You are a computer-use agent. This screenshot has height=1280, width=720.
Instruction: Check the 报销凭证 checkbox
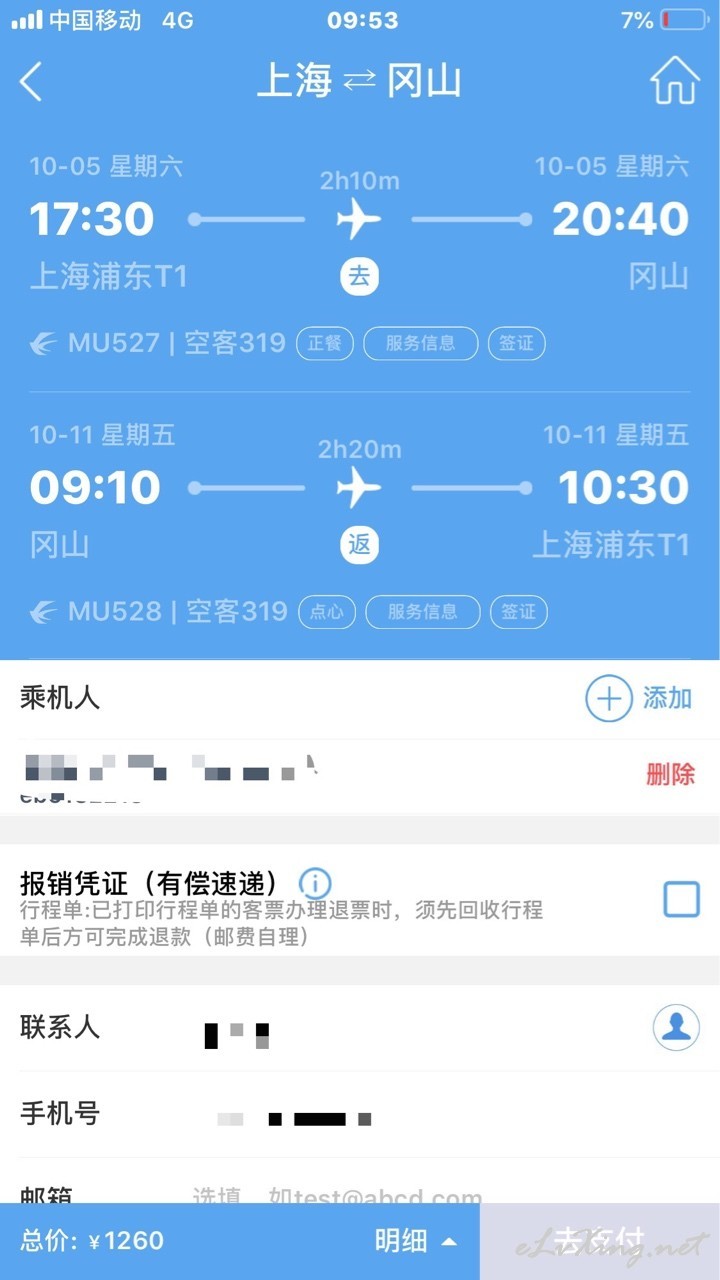[x=682, y=899]
